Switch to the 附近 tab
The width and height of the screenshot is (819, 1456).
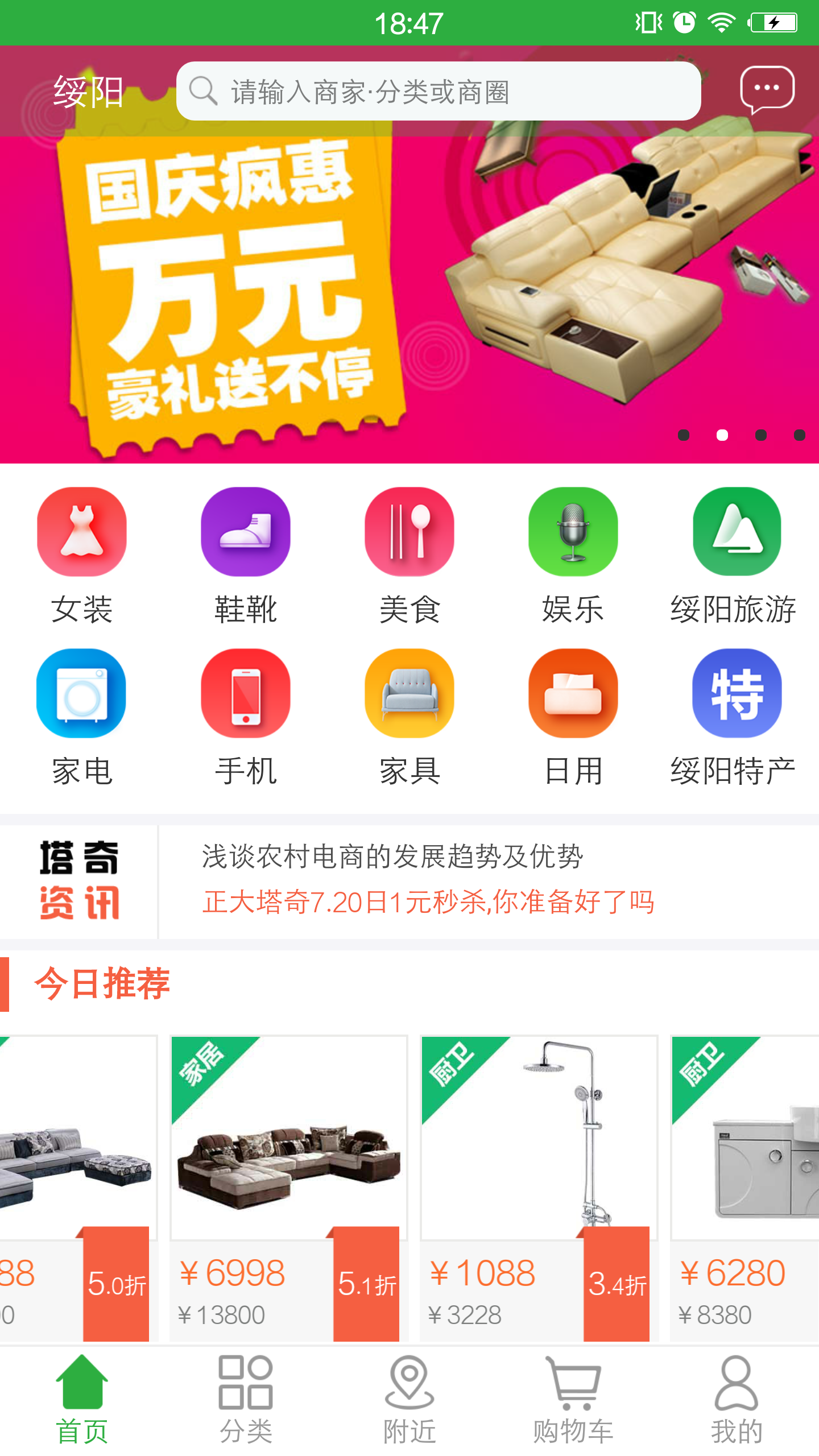[409, 1399]
